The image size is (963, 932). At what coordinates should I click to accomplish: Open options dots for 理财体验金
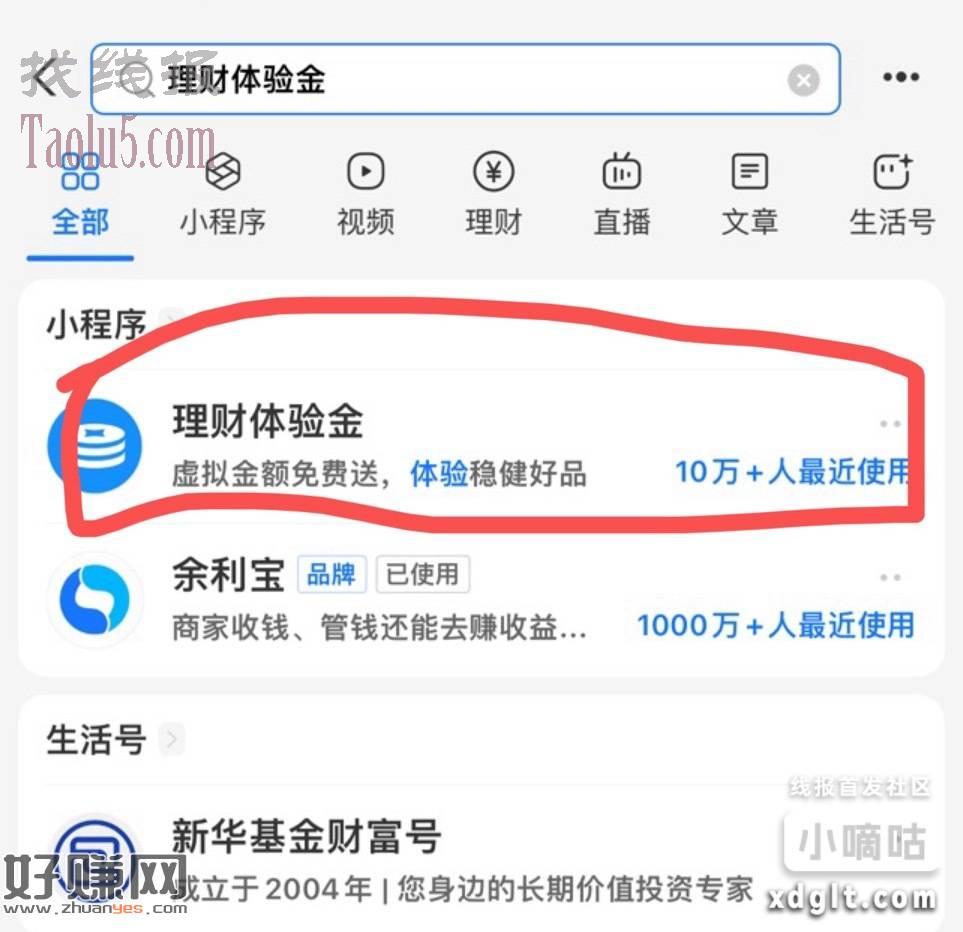click(x=890, y=424)
